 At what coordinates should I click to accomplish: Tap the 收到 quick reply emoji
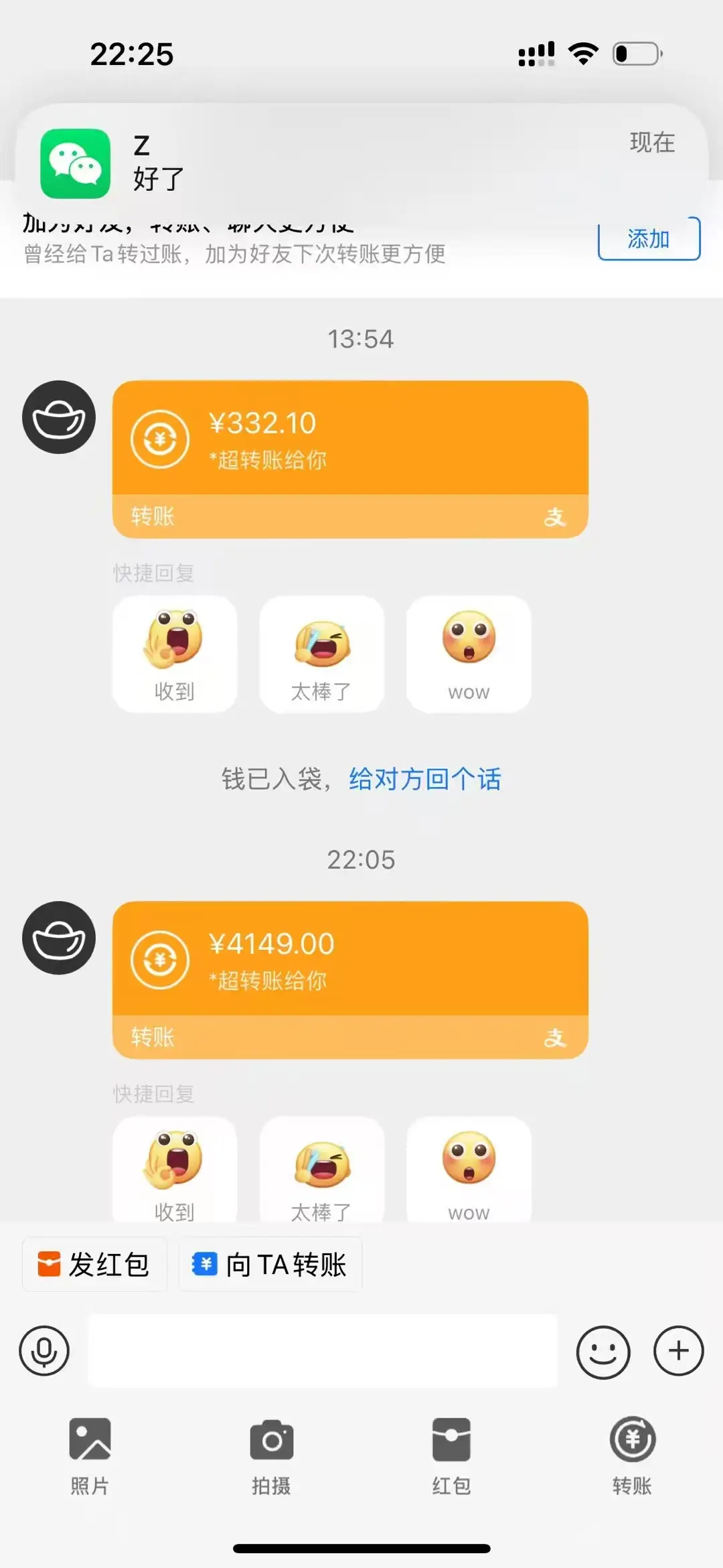coord(175,654)
